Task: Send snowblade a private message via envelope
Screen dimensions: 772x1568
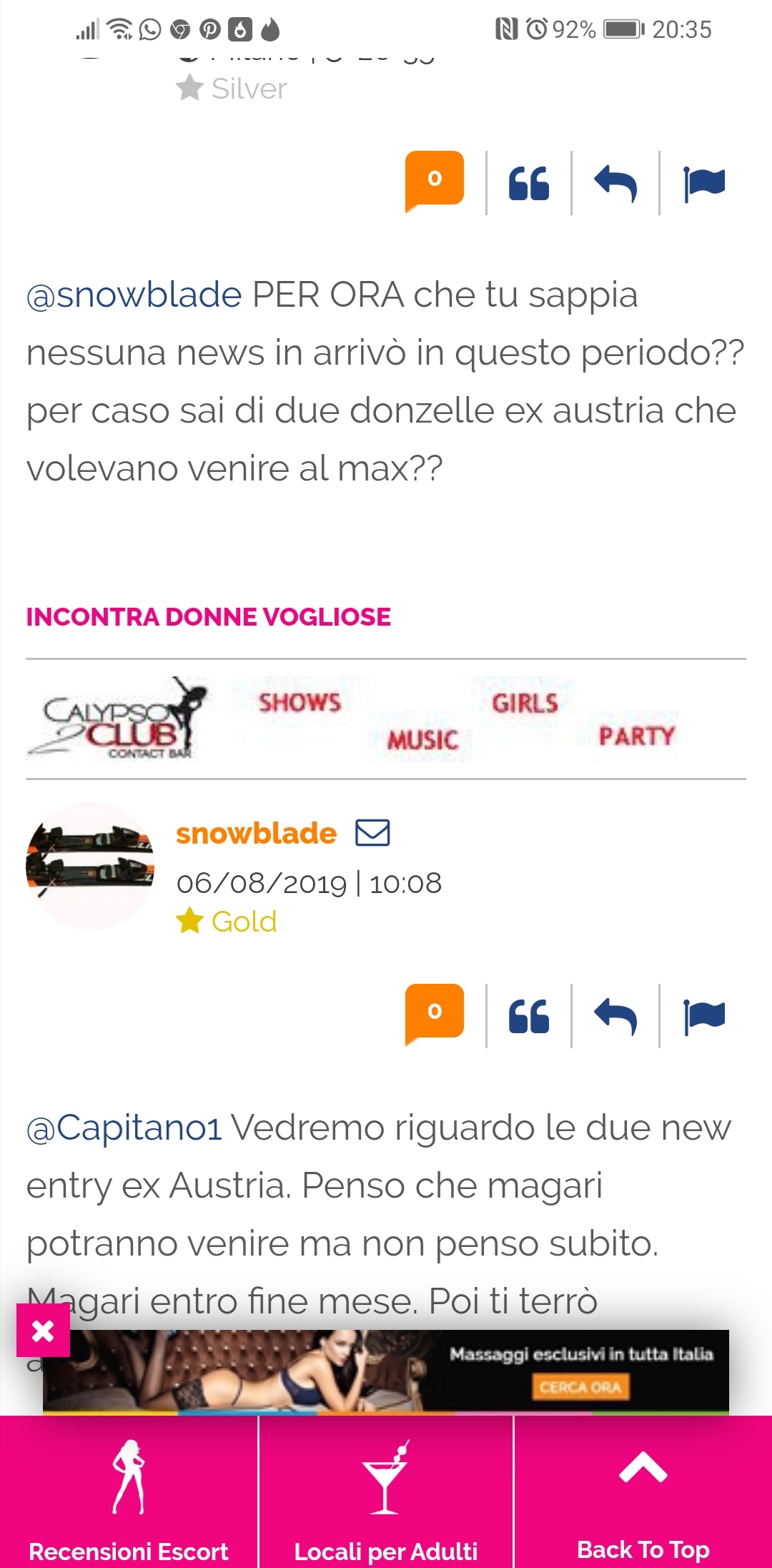Action: pyautogui.click(x=372, y=833)
